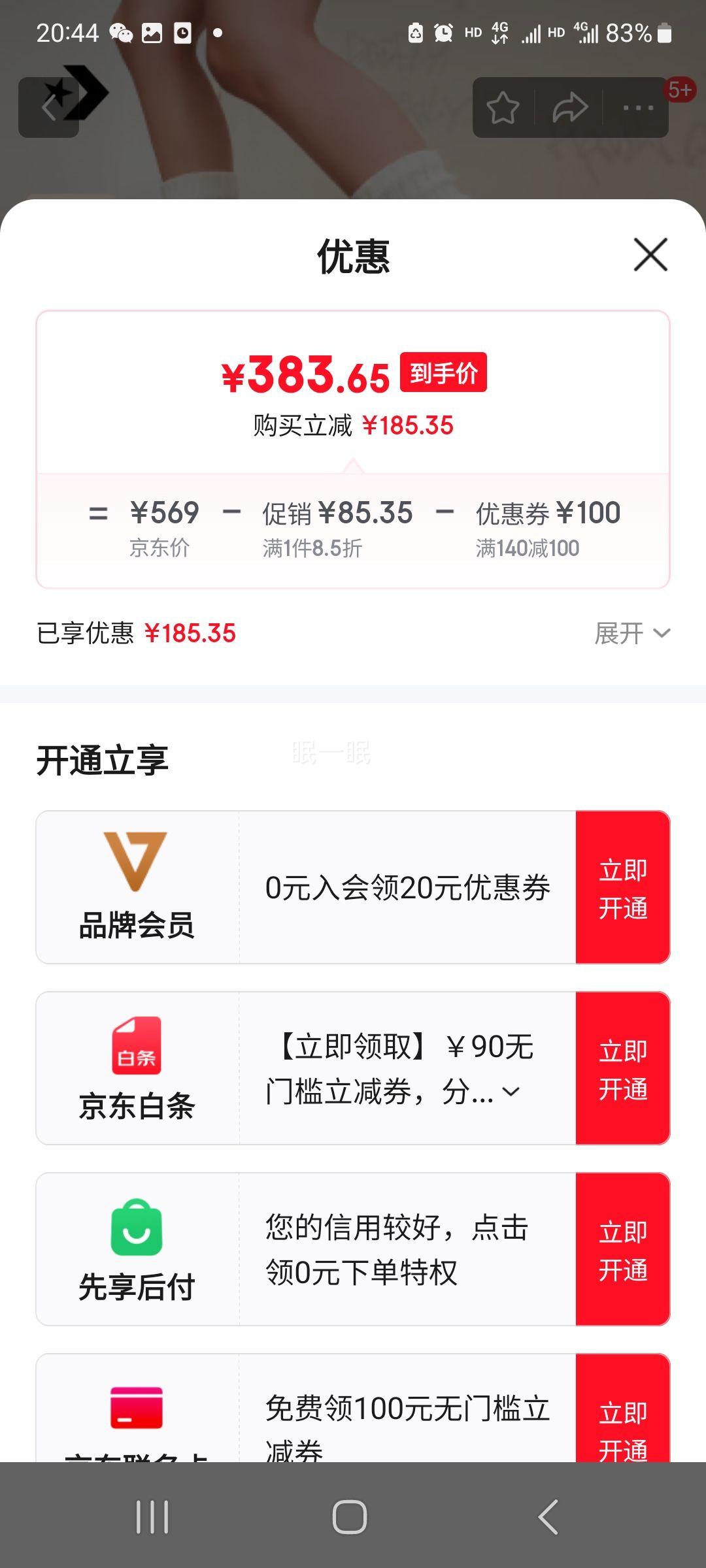Enable 先享后付 with 立即开通
706x1568 pixels.
pos(622,1249)
